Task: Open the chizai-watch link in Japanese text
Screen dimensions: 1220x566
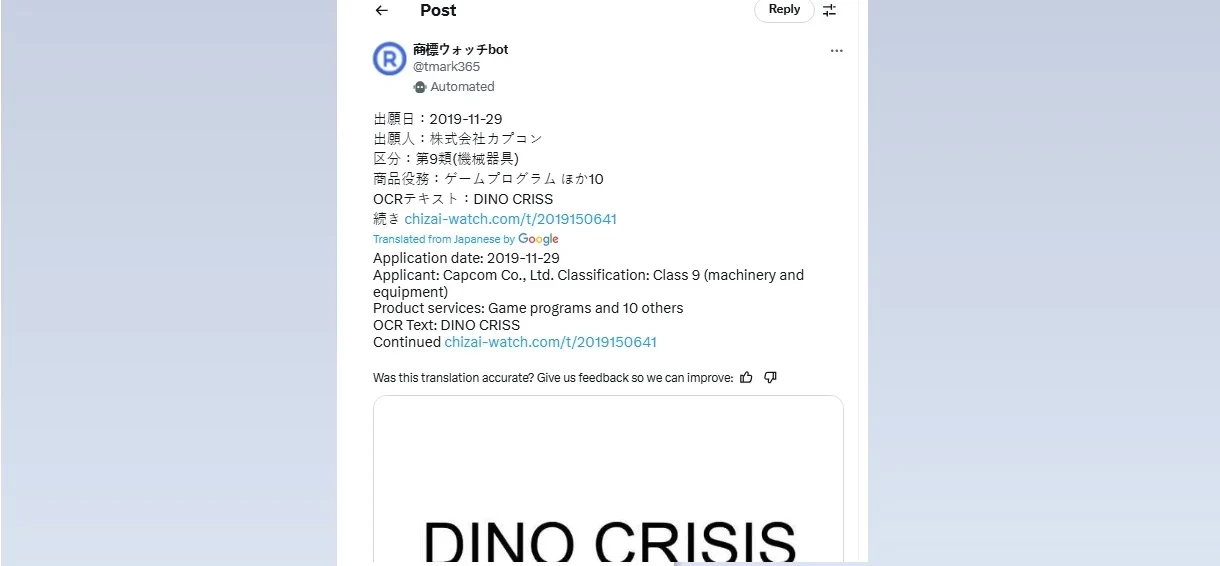Action: coord(510,219)
